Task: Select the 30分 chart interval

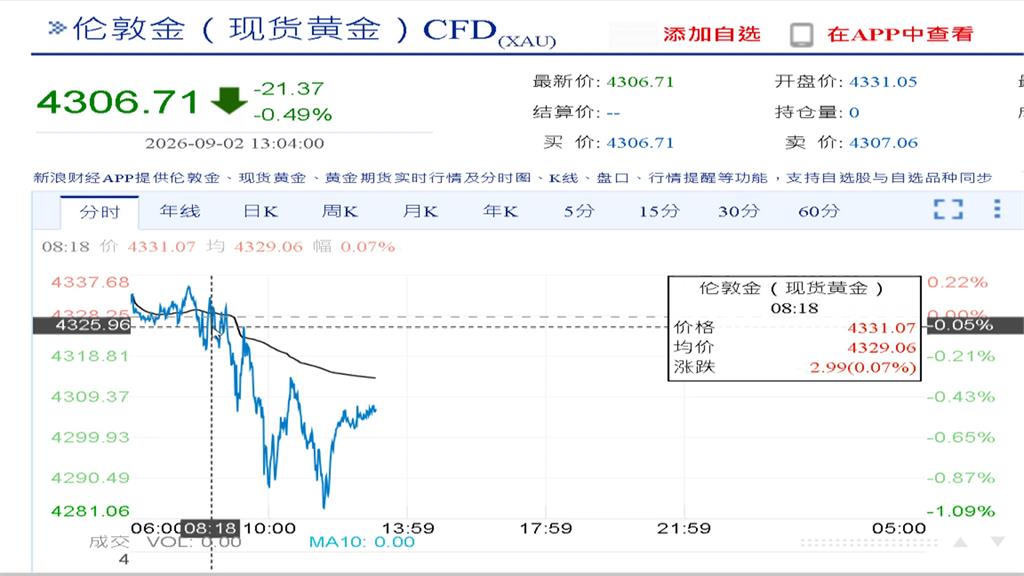Action: [x=739, y=211]
